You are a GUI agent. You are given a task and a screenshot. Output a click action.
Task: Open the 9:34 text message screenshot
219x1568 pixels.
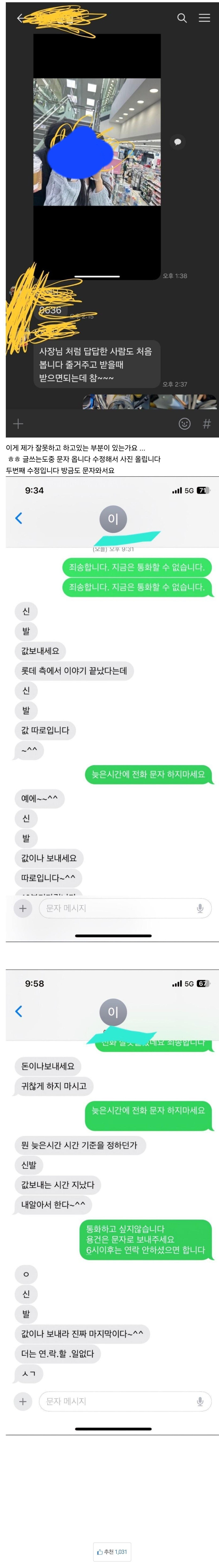click(x=112, y=709)
